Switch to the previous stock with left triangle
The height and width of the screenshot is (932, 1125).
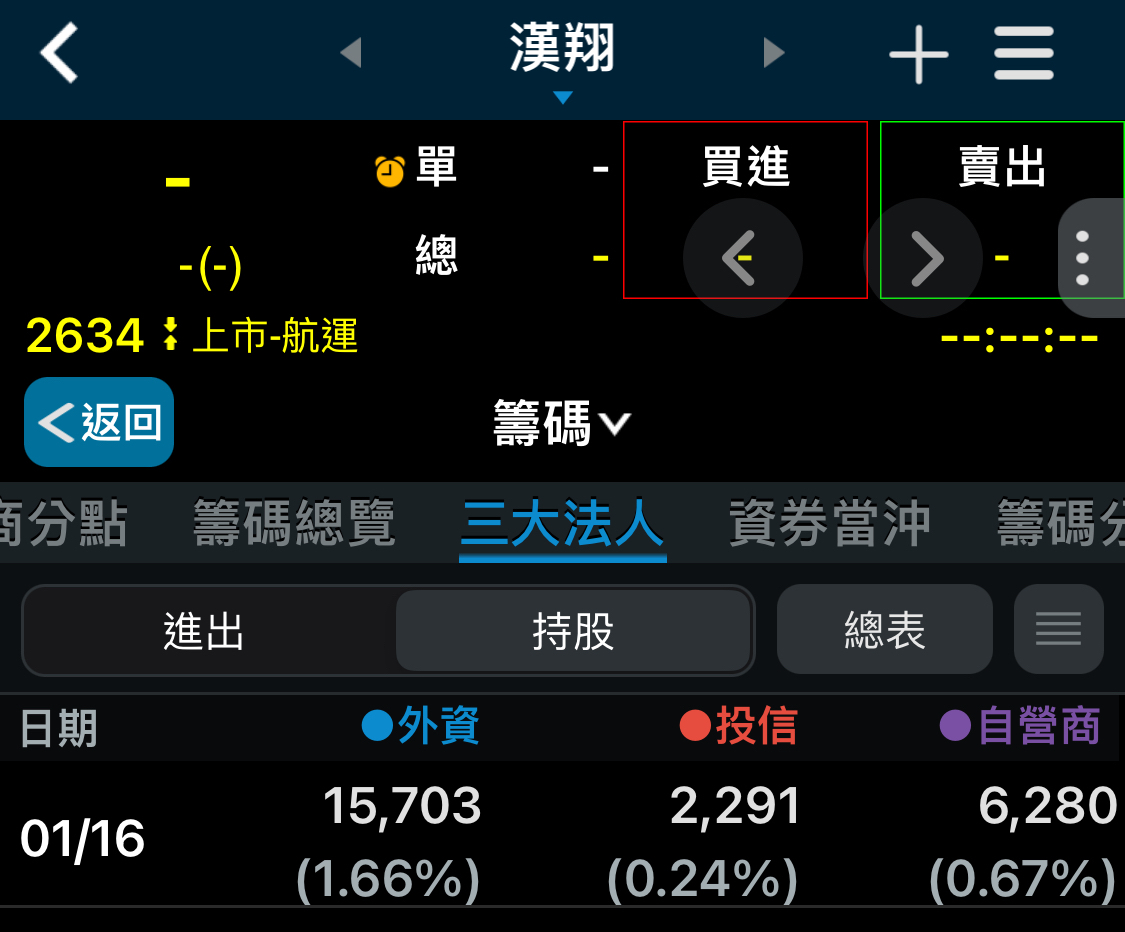351,52
